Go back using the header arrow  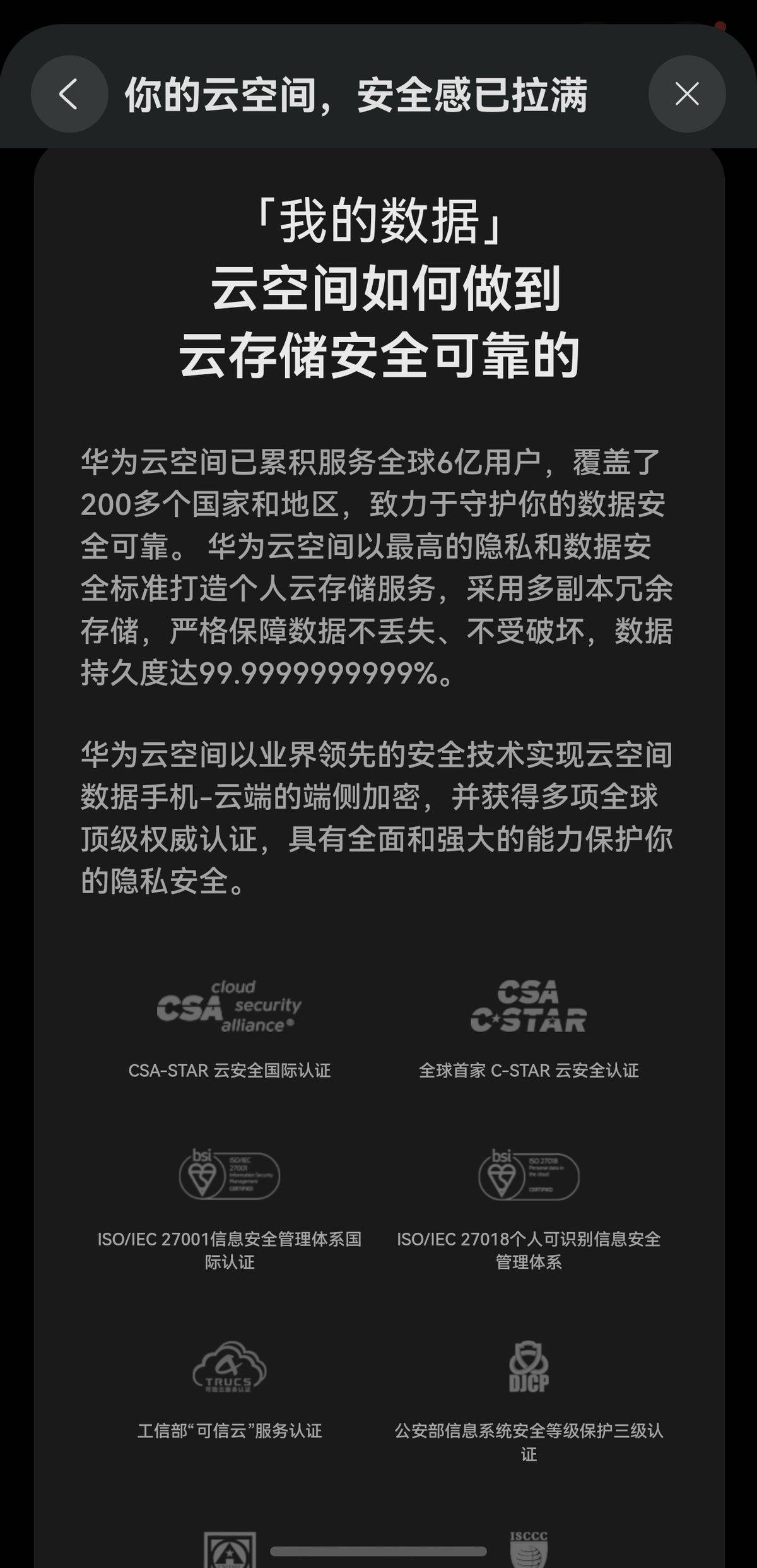tap(69, 94)
